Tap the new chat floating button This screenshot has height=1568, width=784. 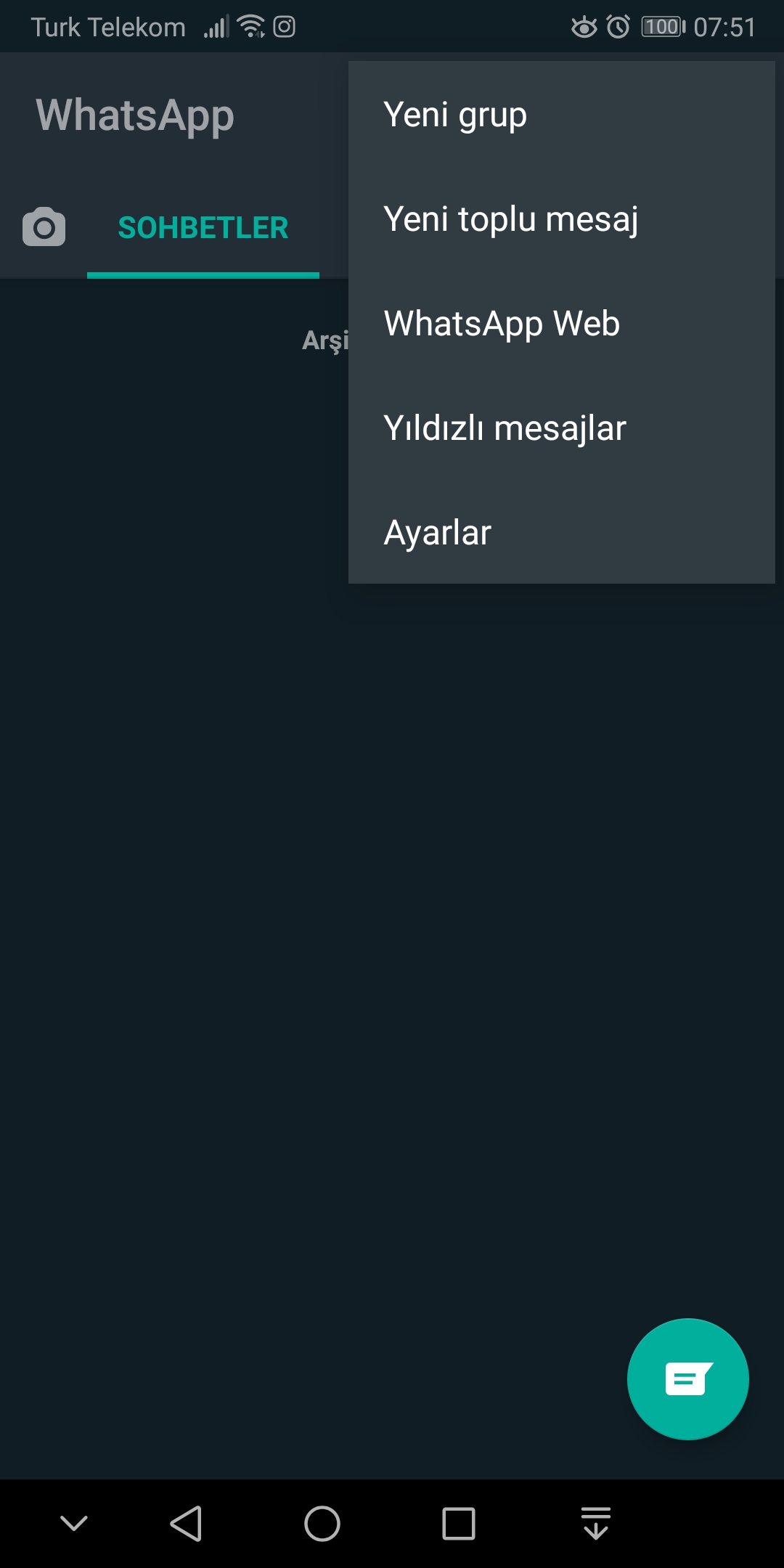pos(688,1379)
